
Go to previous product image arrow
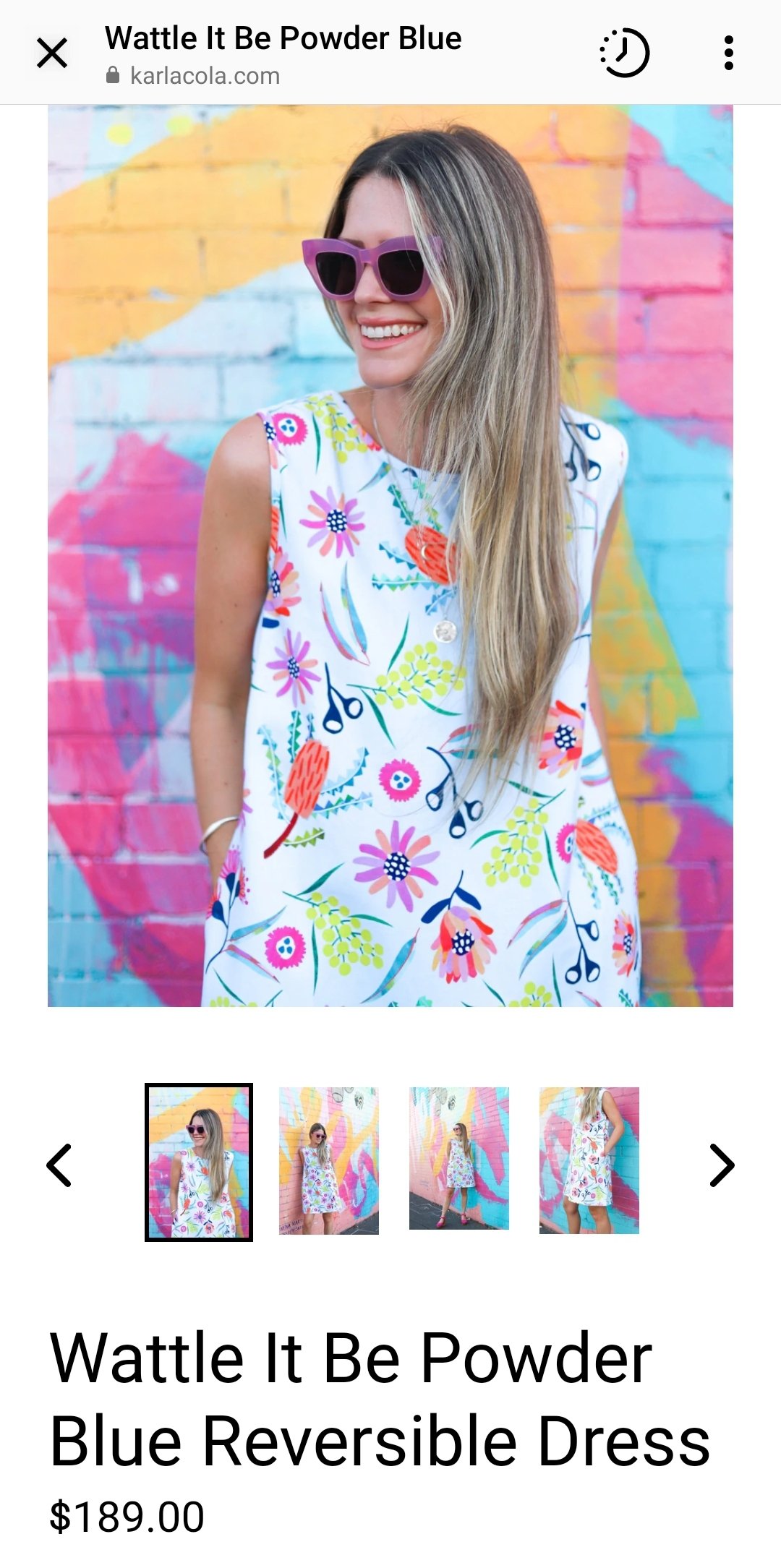pyautogui.click(x=59, y=1165)
